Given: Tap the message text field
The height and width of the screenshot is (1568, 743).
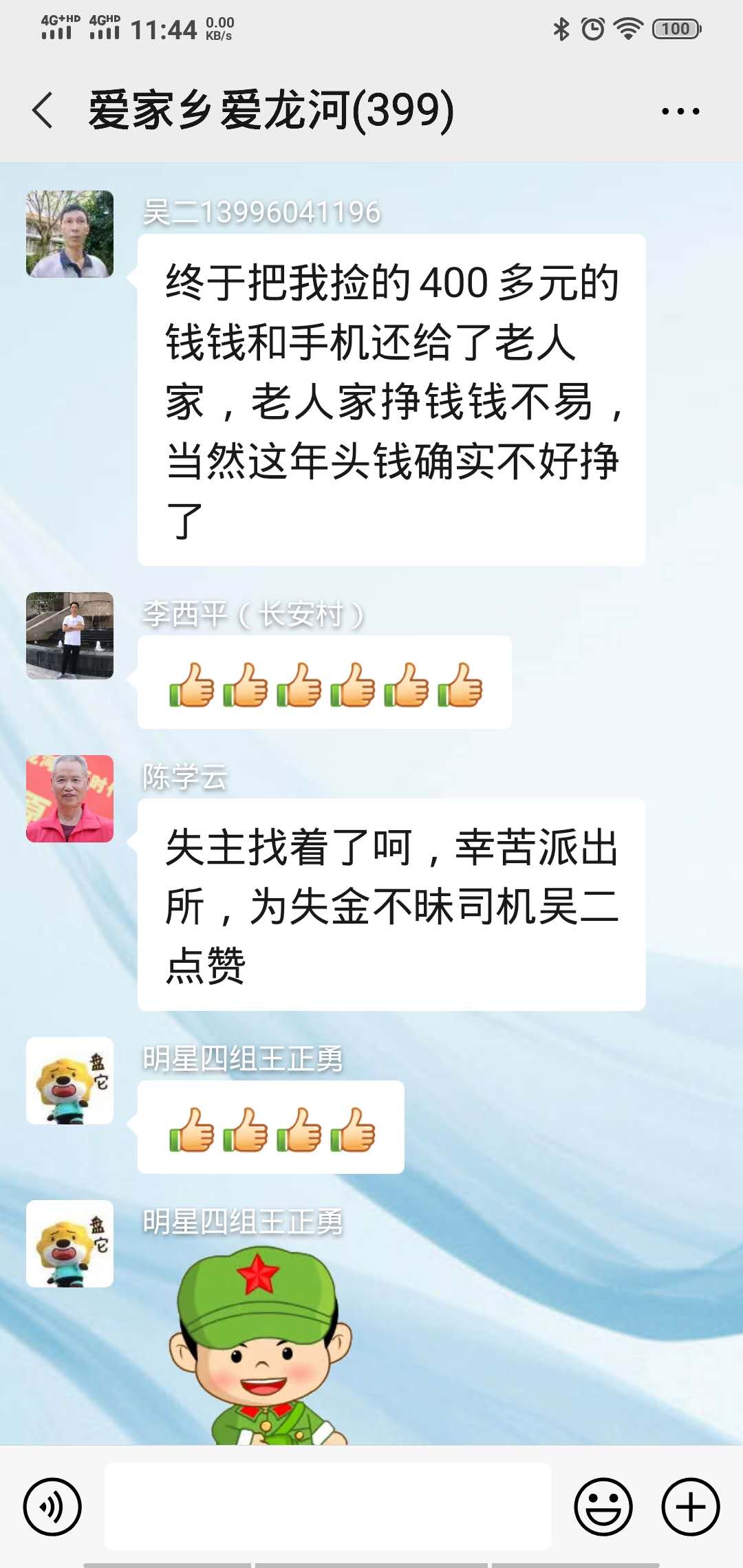Looking at the screenshot, I should click(327, 1506).
